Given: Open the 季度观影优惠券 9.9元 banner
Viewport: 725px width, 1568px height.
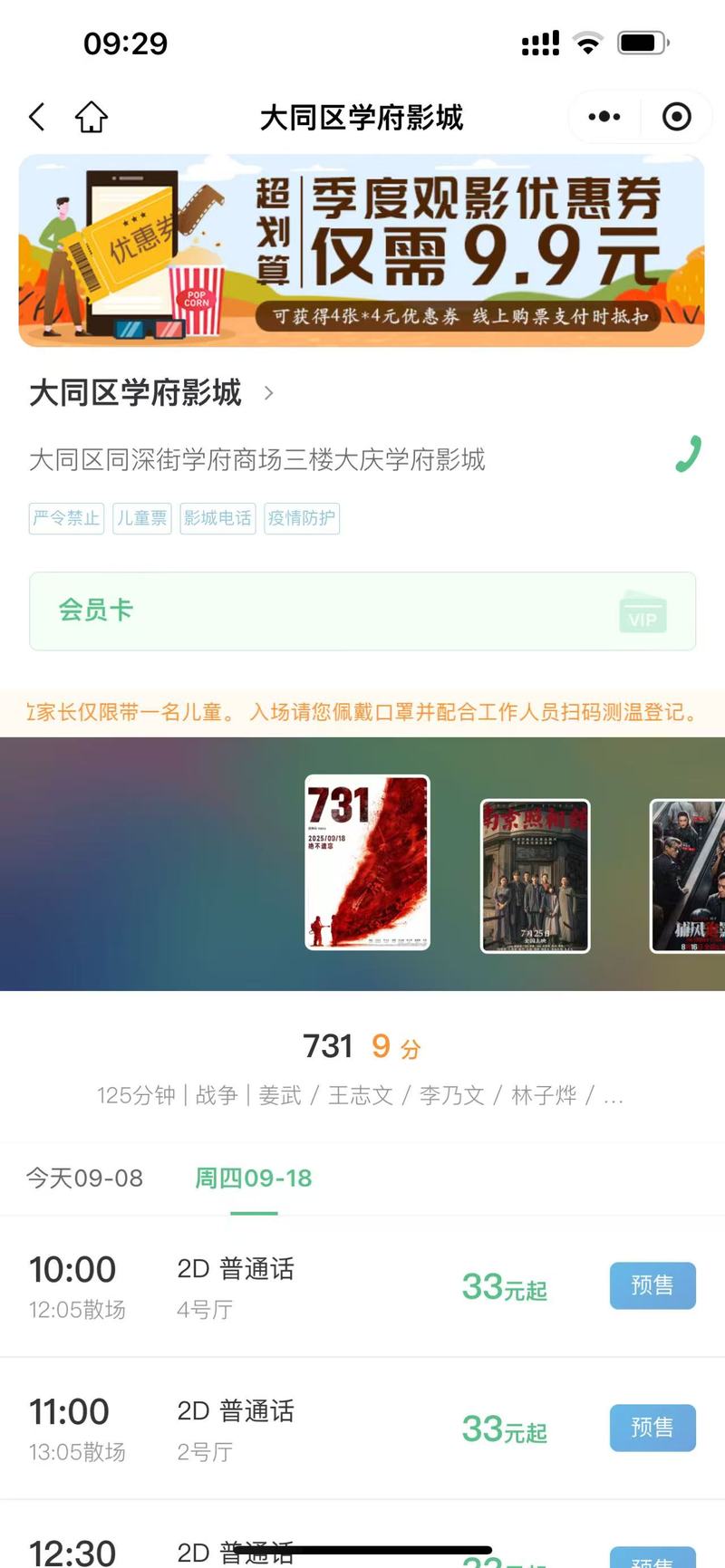Looking at the screenshot, I should [362, 251].
